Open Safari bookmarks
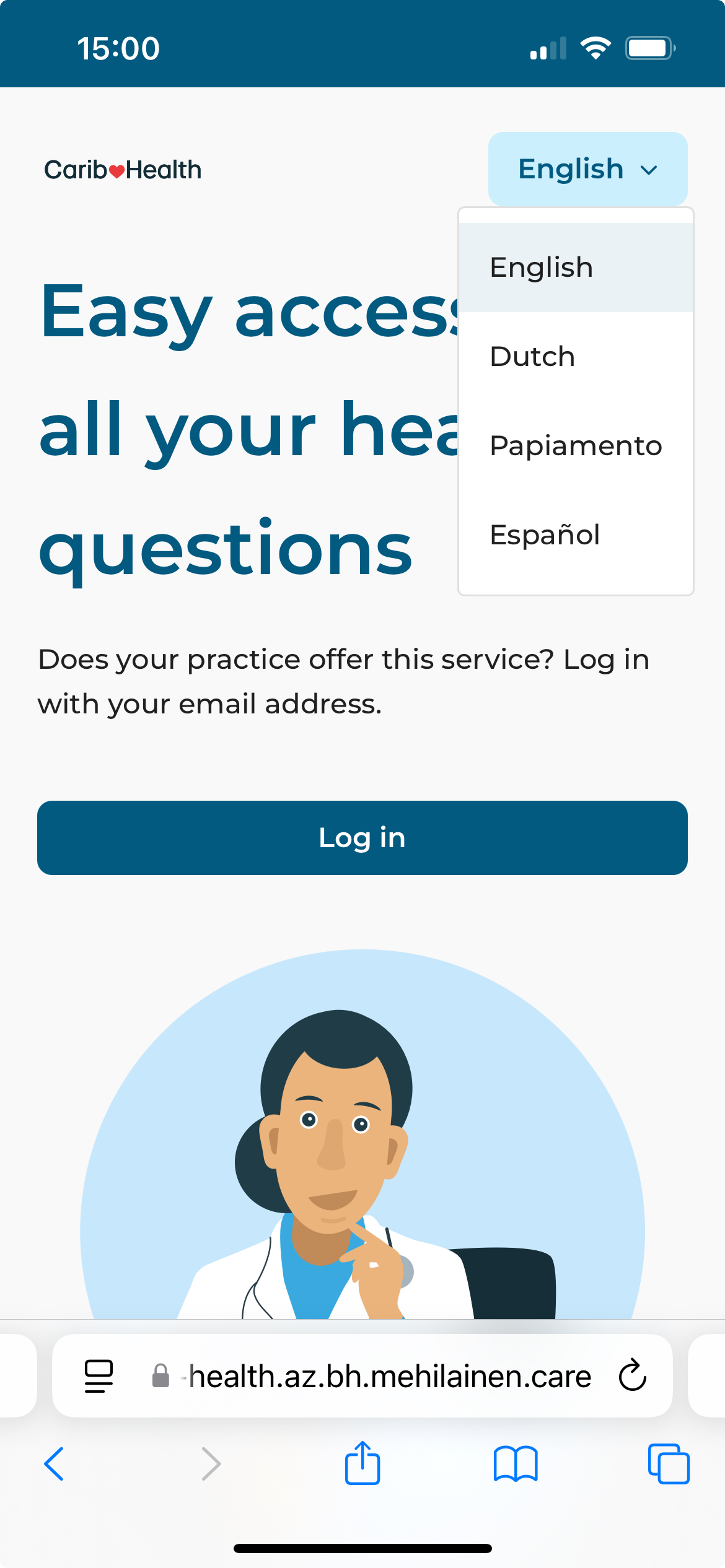This screenshot has height=1568, width=725. tap(516, 1464)
